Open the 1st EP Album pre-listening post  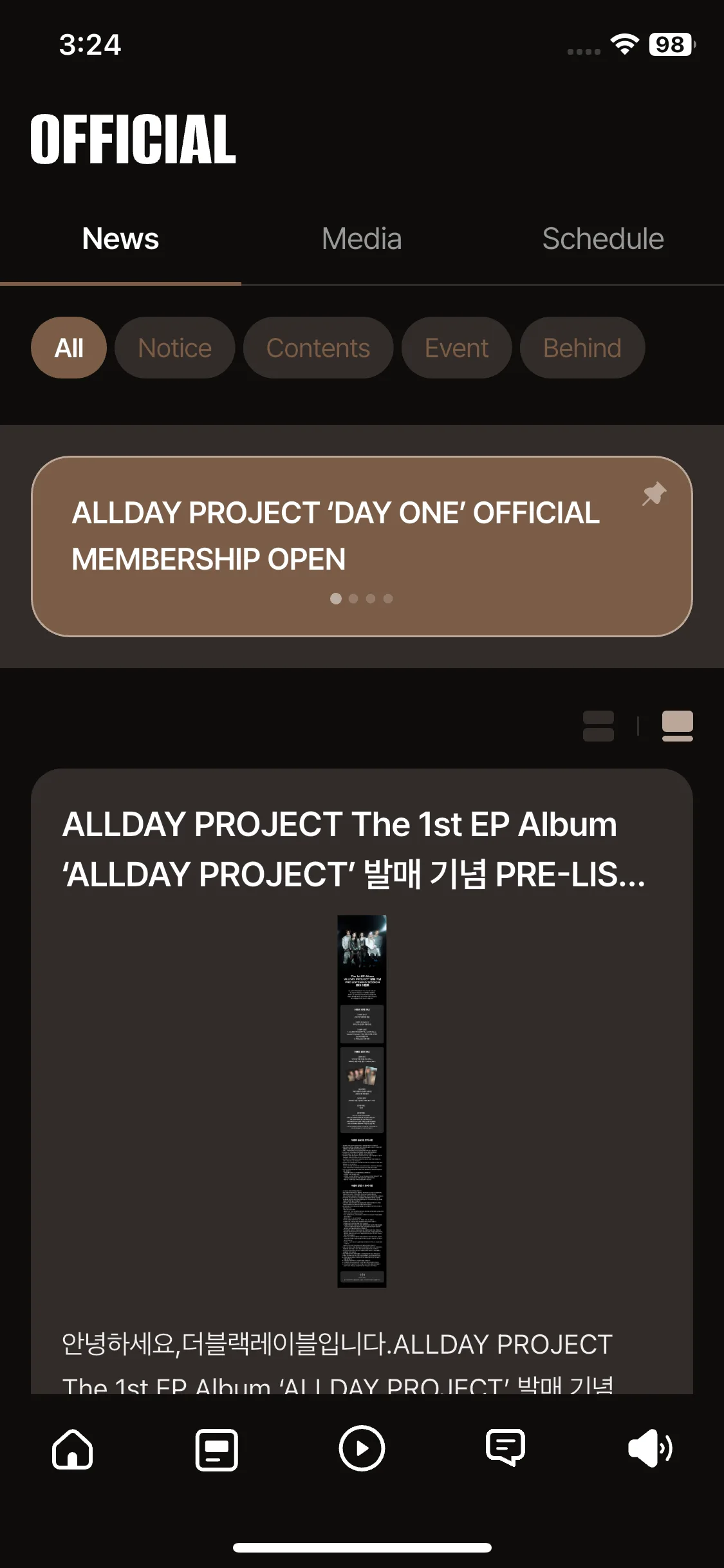pos(353,850)
